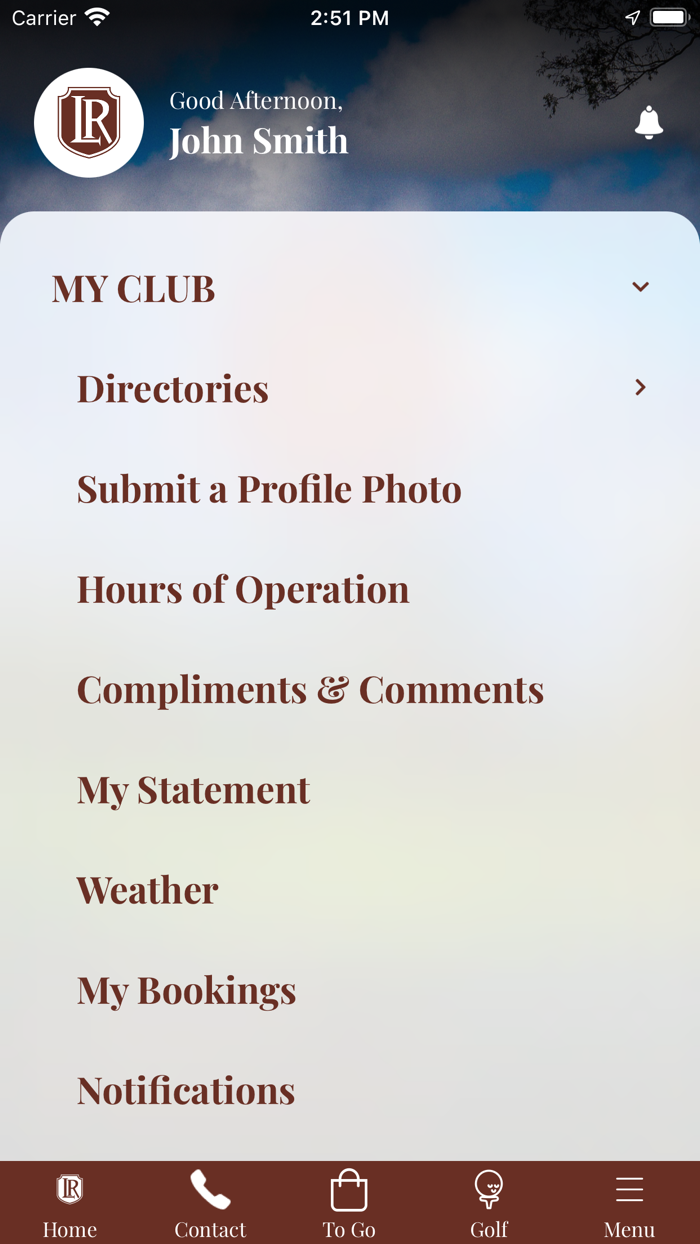Switch to the Home tab

(x=70, y=1203)
